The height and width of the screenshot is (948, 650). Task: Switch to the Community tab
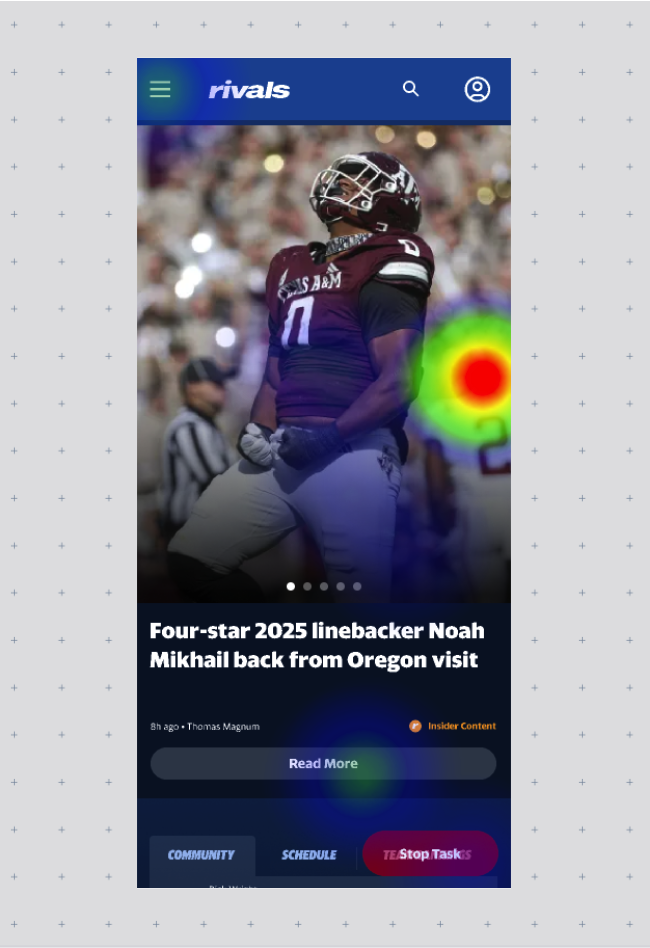[x=201, y=855]
